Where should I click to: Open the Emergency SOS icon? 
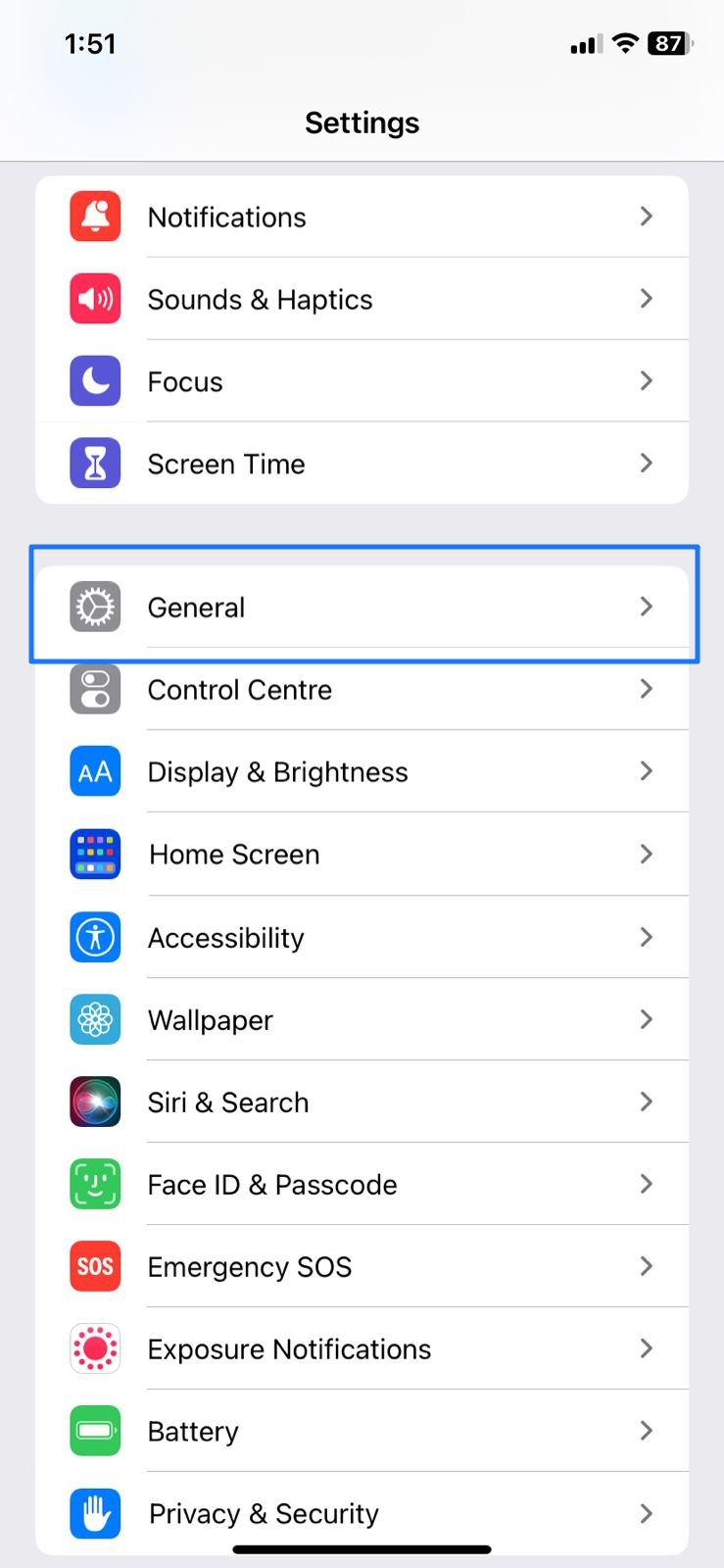(x=94, y=1266)
